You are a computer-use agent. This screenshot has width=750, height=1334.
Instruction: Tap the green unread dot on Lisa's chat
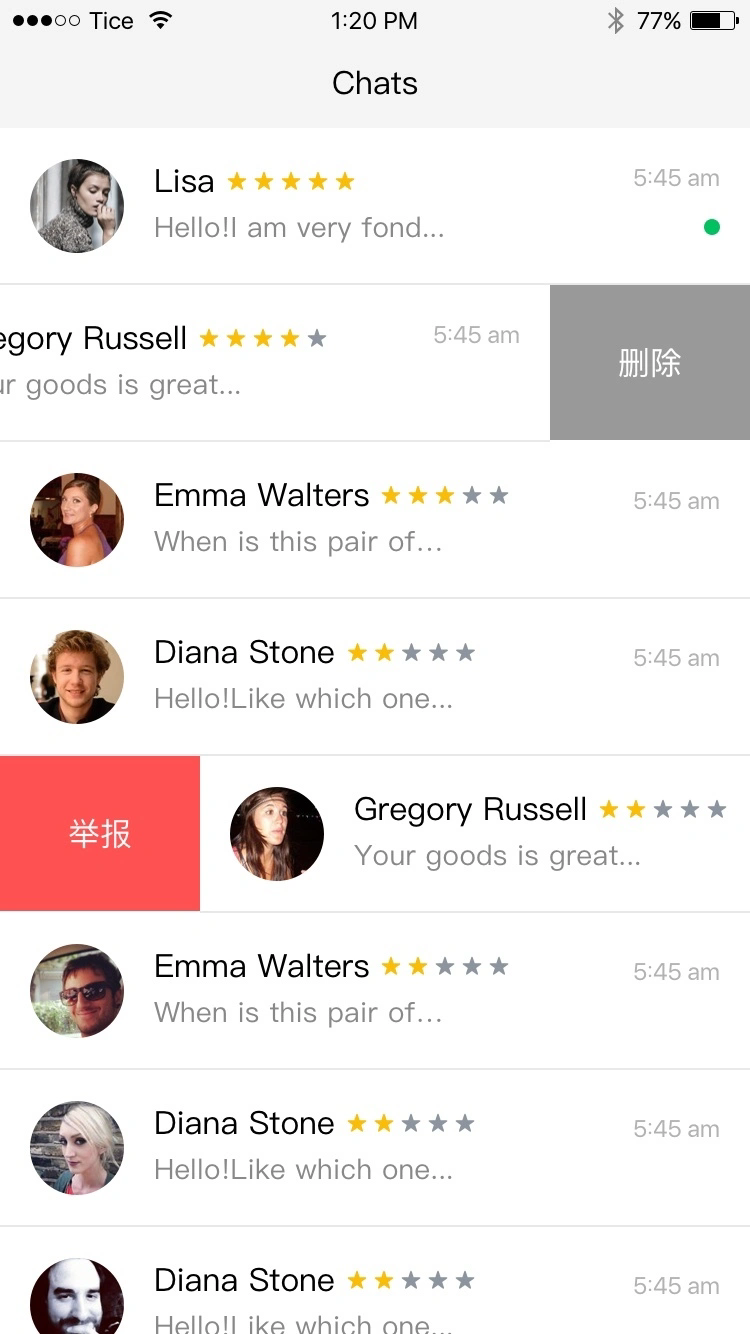(x=712, y=228)
